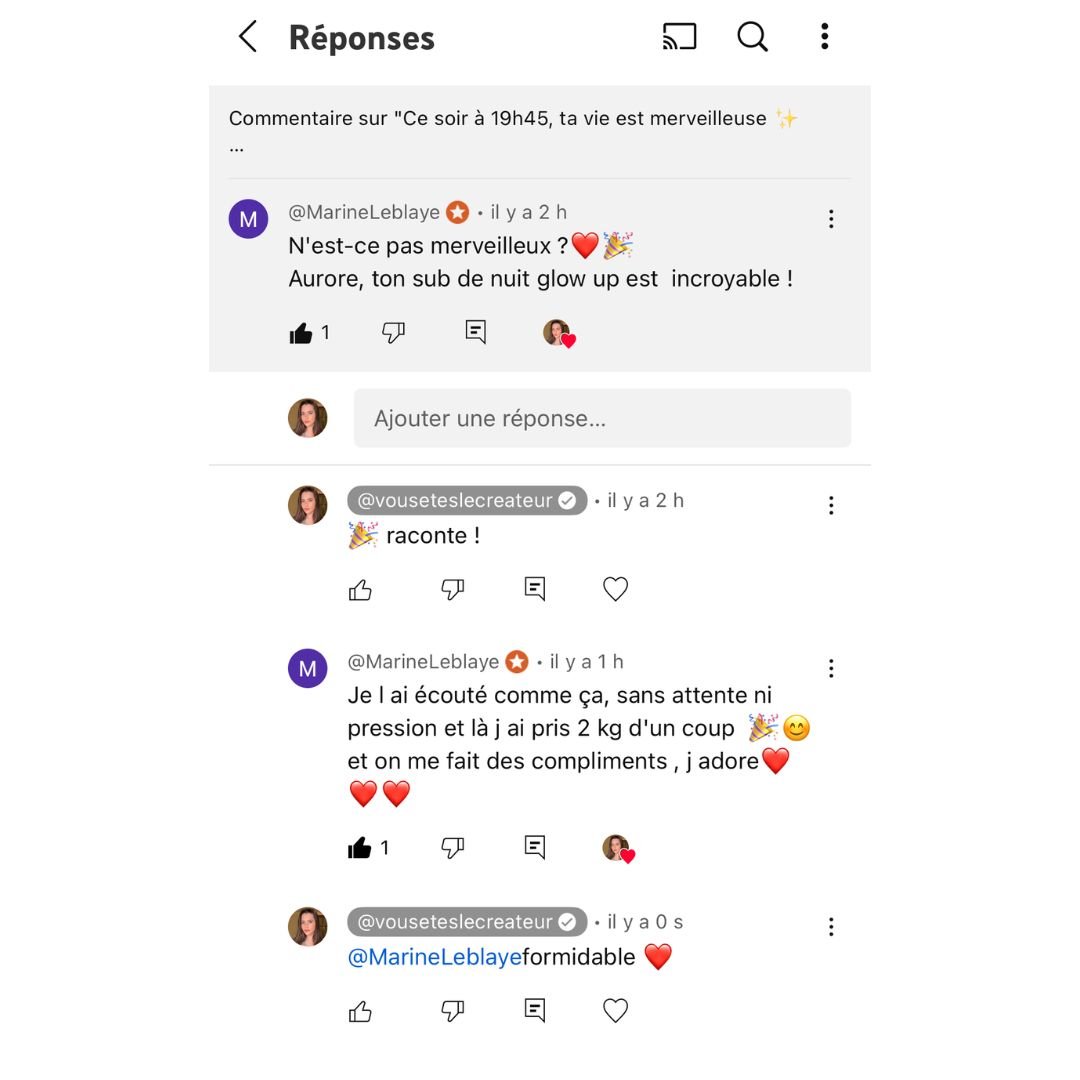Tap the 'Ajouter une réponse...' field
This screenshot has width=1080, height=1080.
point(602,418)
